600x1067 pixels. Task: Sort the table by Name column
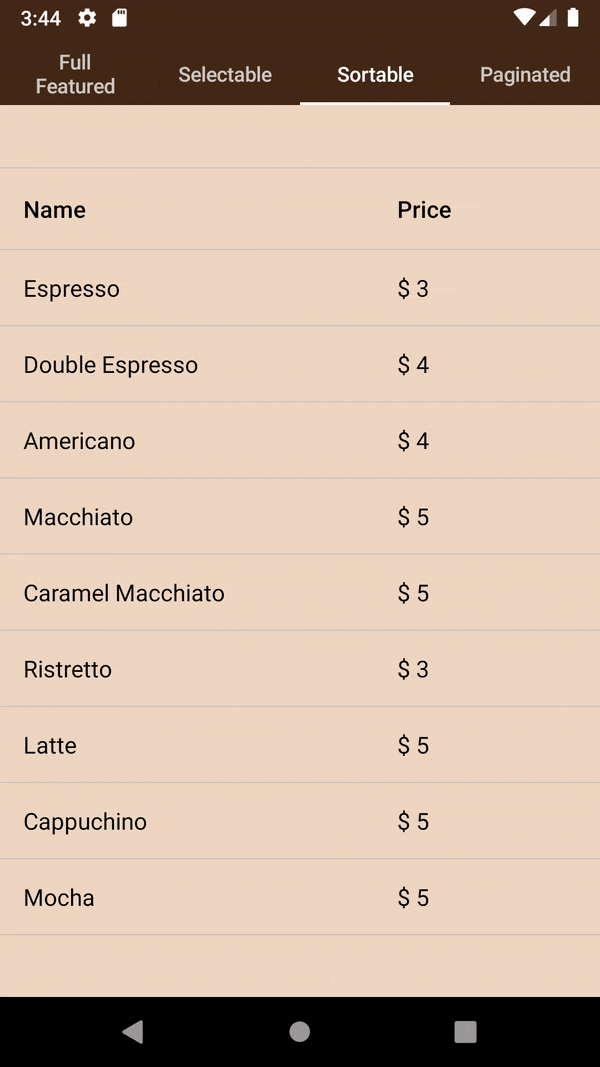(x=55, y=210)
